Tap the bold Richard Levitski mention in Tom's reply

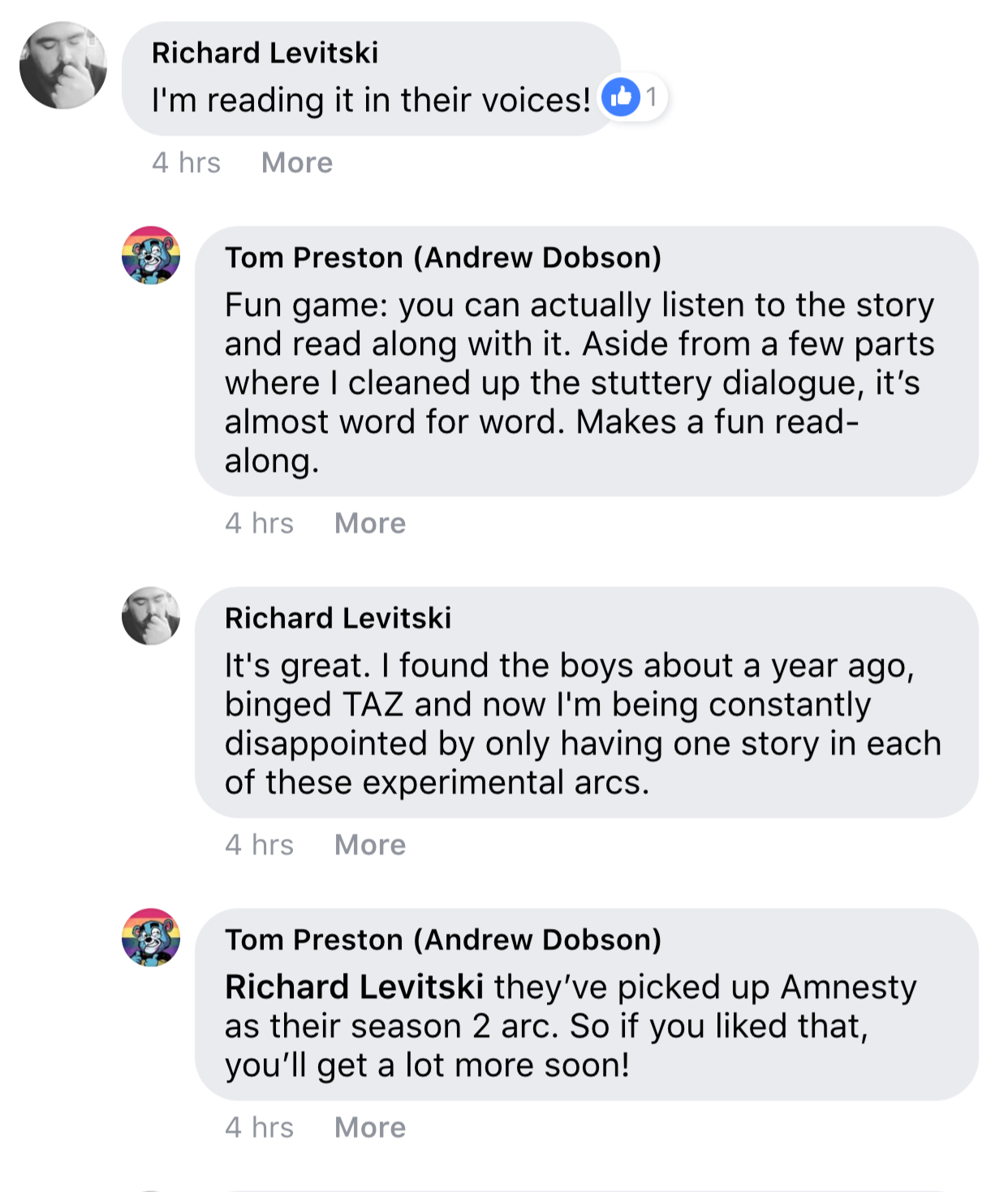(354, 987)
